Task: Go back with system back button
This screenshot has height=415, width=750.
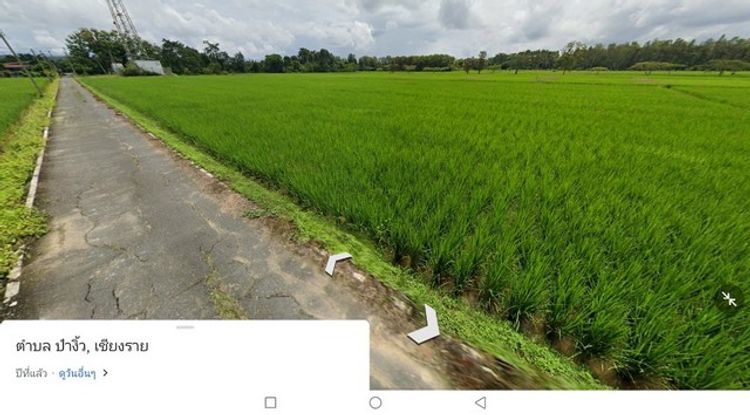Action: (x=480, y=402)
